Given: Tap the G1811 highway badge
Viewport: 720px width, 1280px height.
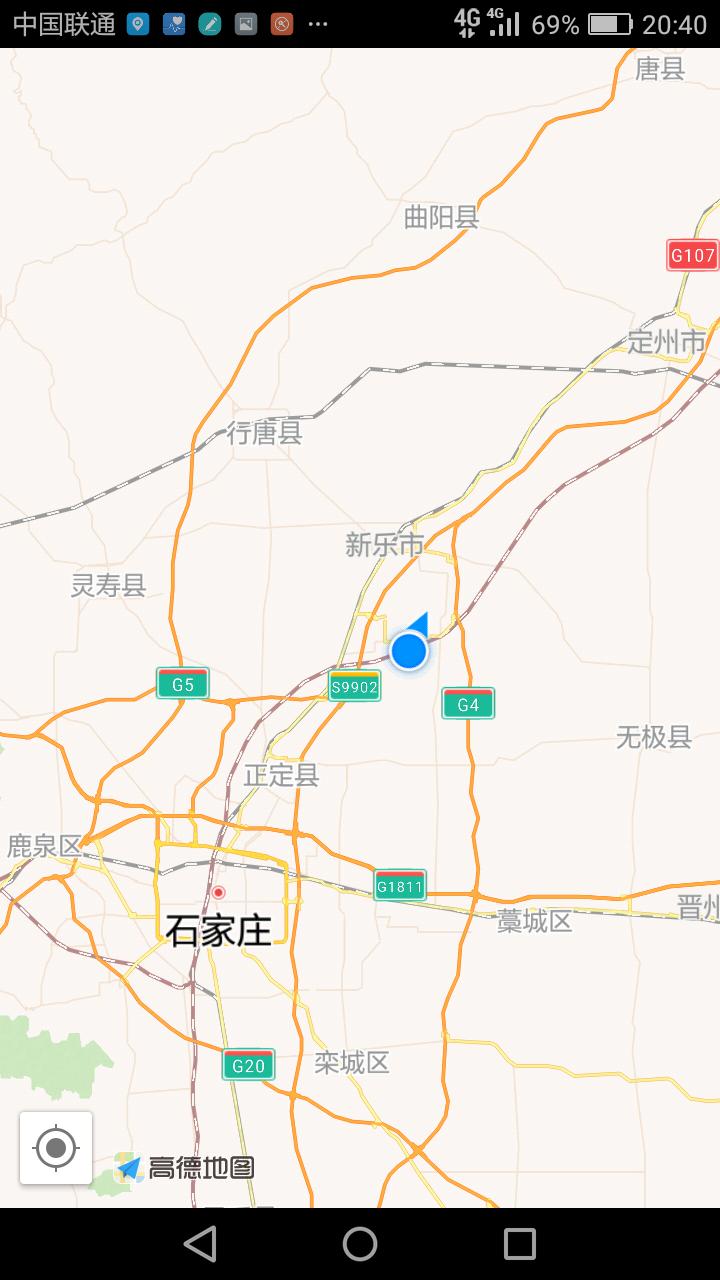Looking at the screenshot, I should pos(399,884).
